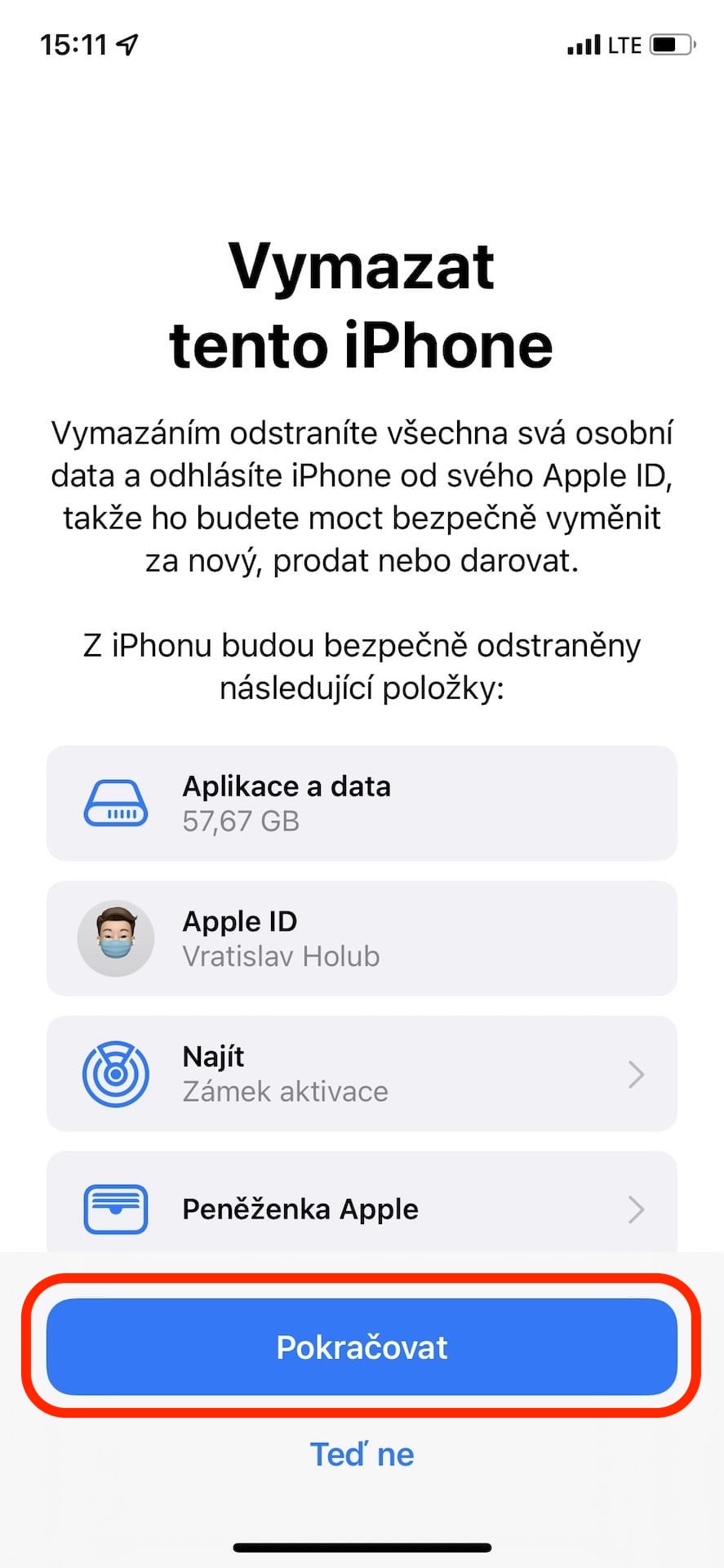Open the Najít Zámek aktivace row
This screenshot has height=1568, width=724.
[x=362, y=1073]
